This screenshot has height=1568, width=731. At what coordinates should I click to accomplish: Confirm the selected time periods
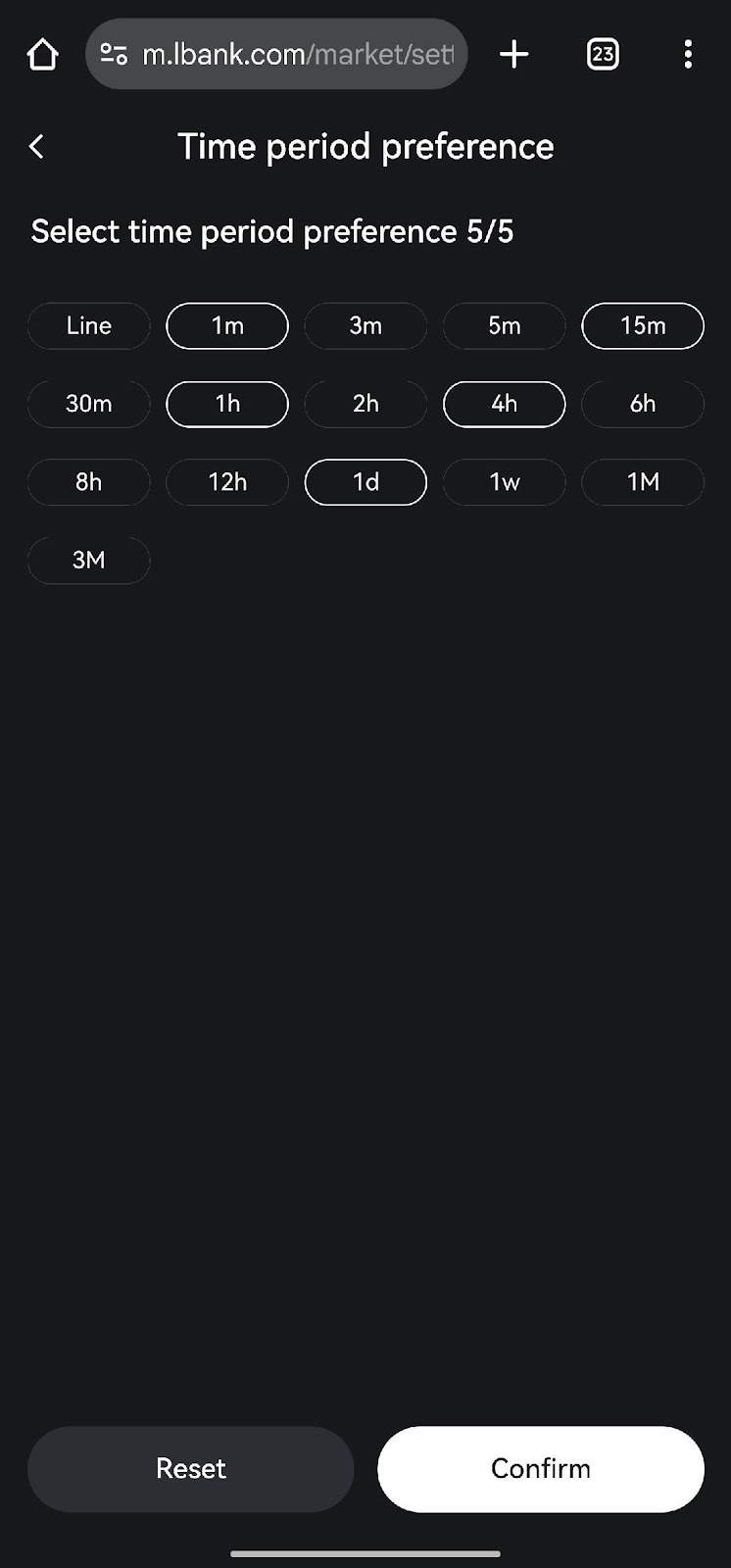[x=541, y=1468]
